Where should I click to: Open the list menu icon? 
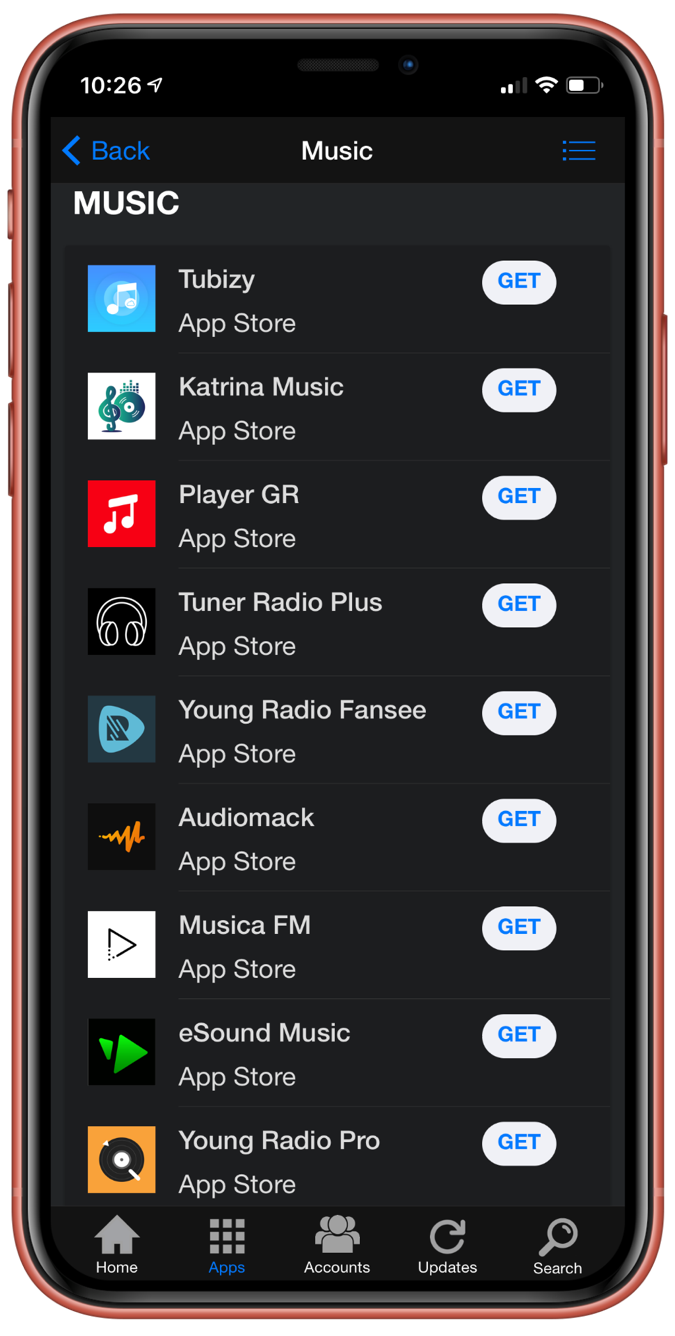pos(578,151)
